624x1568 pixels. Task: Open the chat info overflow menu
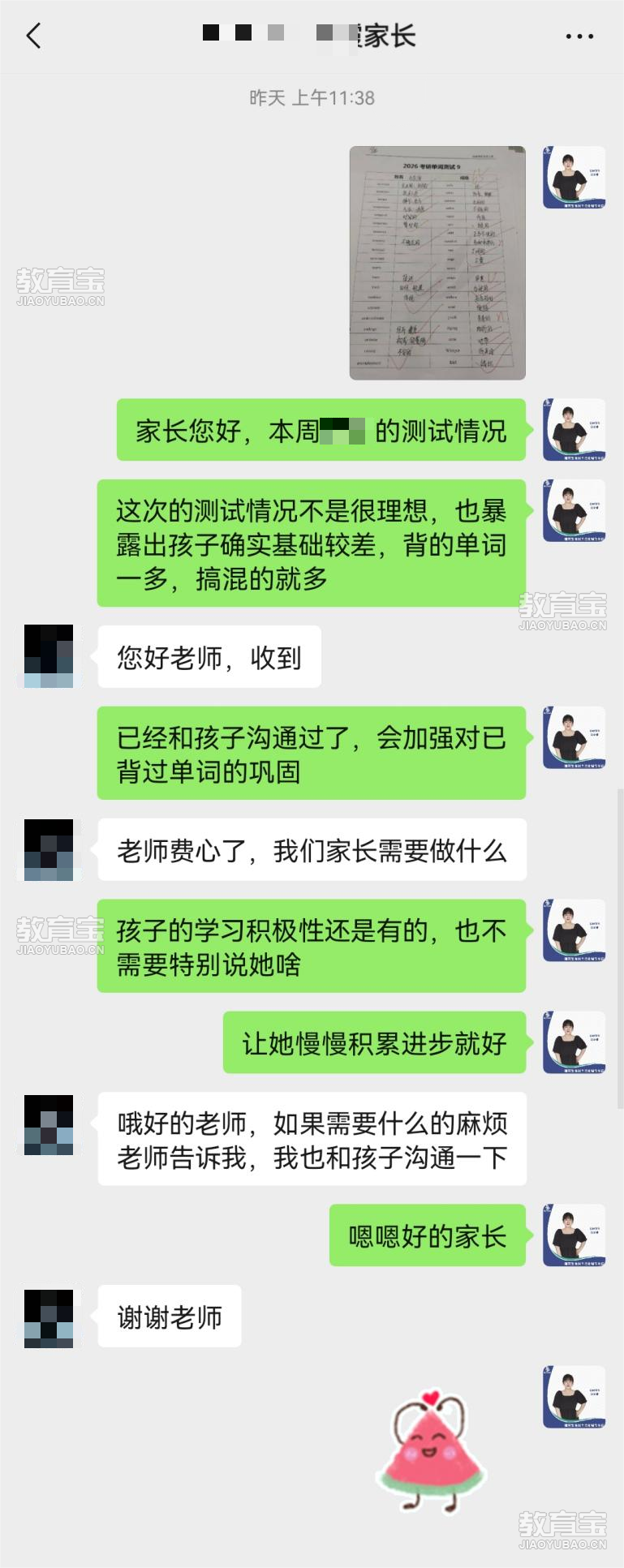point(579,37)
